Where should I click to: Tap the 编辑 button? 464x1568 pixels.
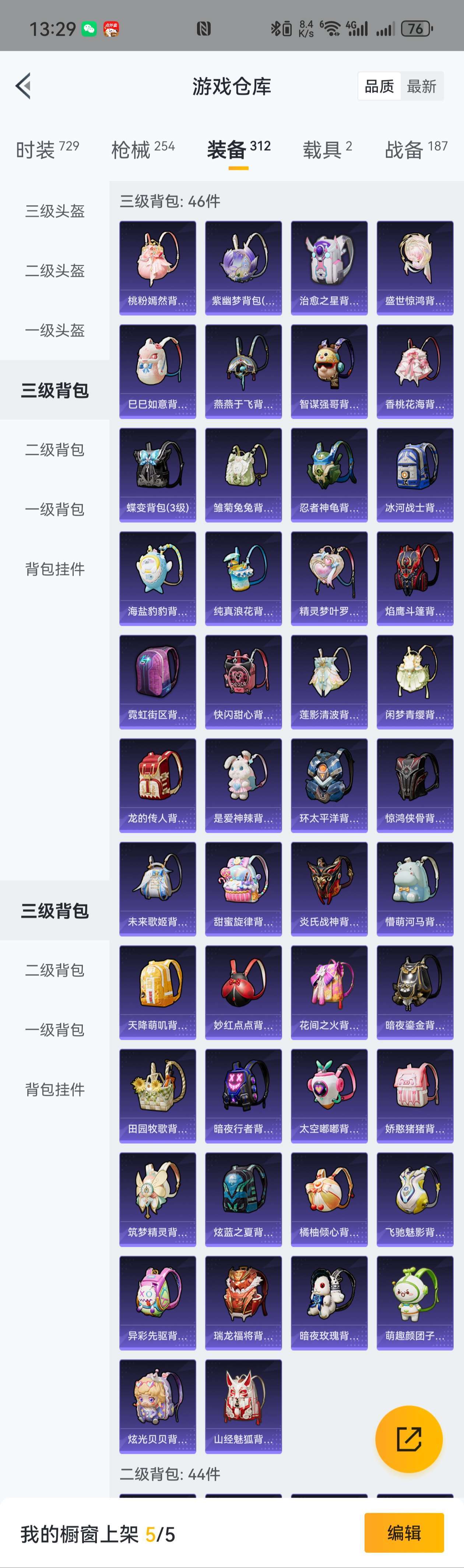tap(404, 1532)
